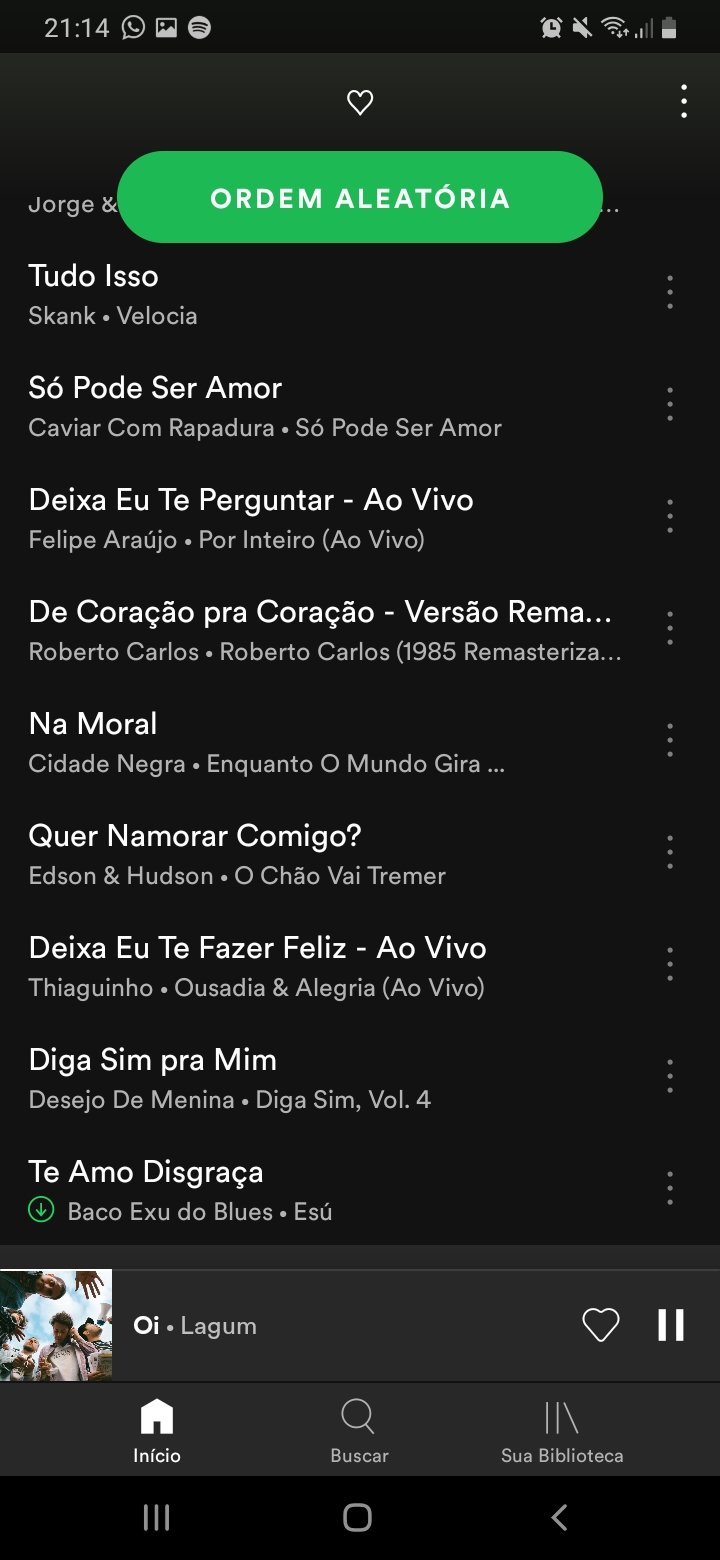Image resolution: width=720 pixels, height=1560 pixels.
Task: Open options for Só Pode Ser Amor
Action: 670,404
